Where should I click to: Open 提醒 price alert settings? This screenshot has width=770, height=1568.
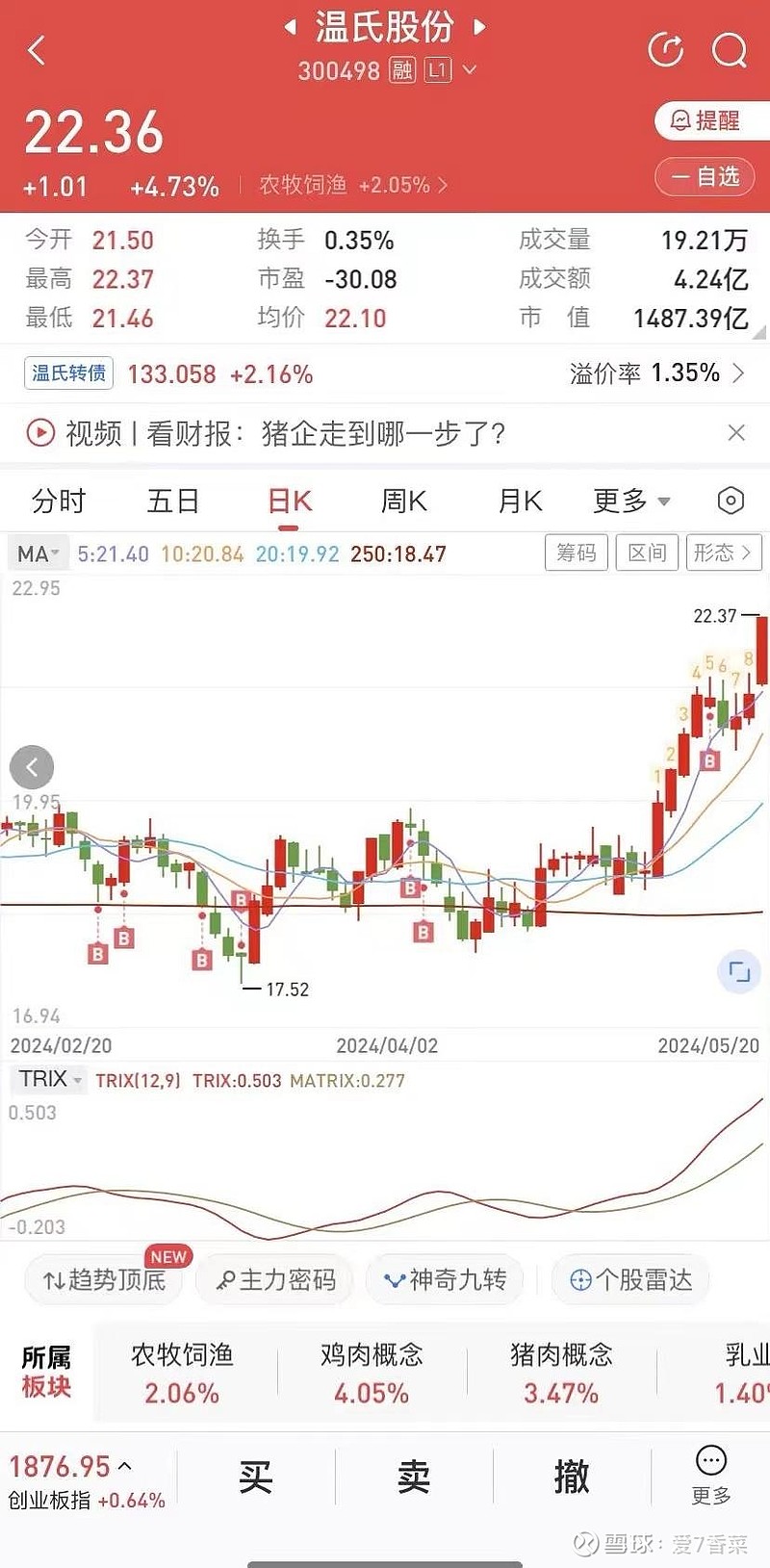point(710,118)
